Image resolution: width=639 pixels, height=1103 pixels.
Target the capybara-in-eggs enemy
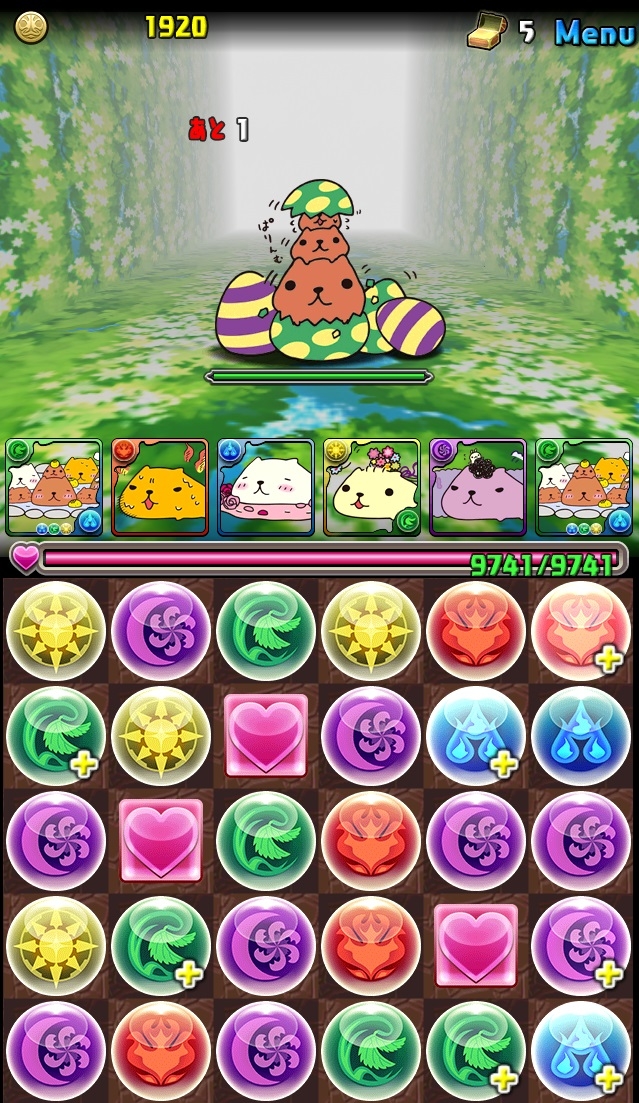329,270
